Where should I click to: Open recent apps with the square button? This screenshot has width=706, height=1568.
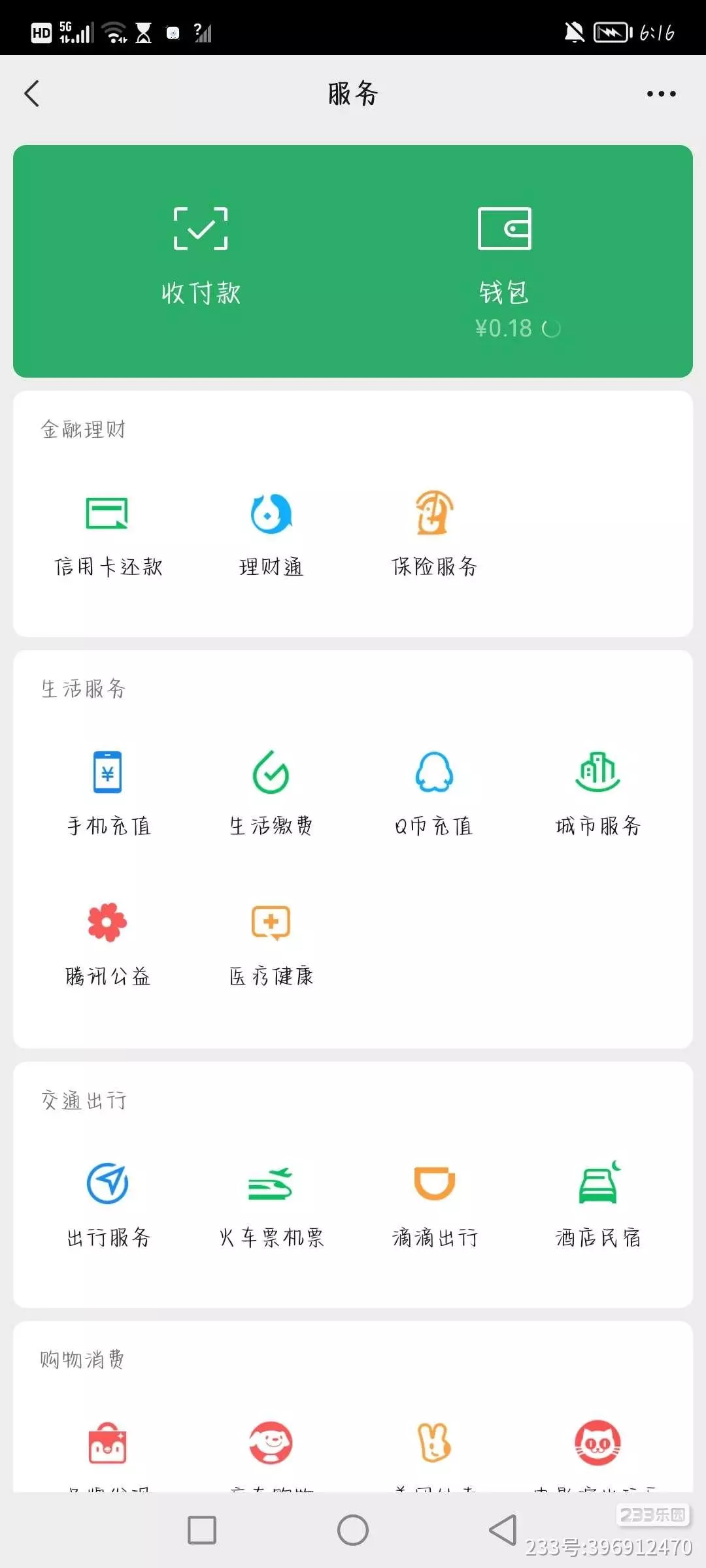202,1530
